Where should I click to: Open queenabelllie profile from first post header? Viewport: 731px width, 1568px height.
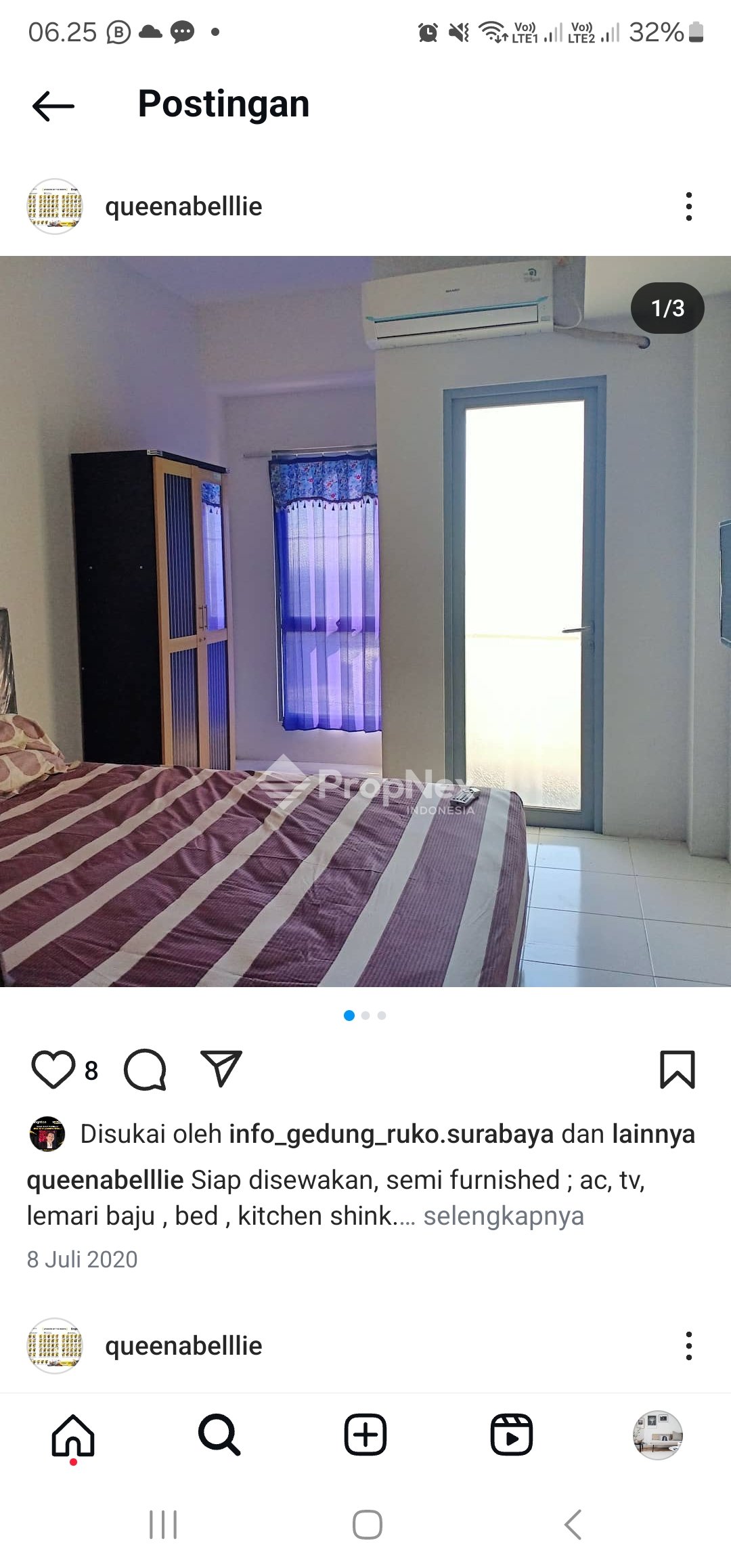click(x=183, y=206)
